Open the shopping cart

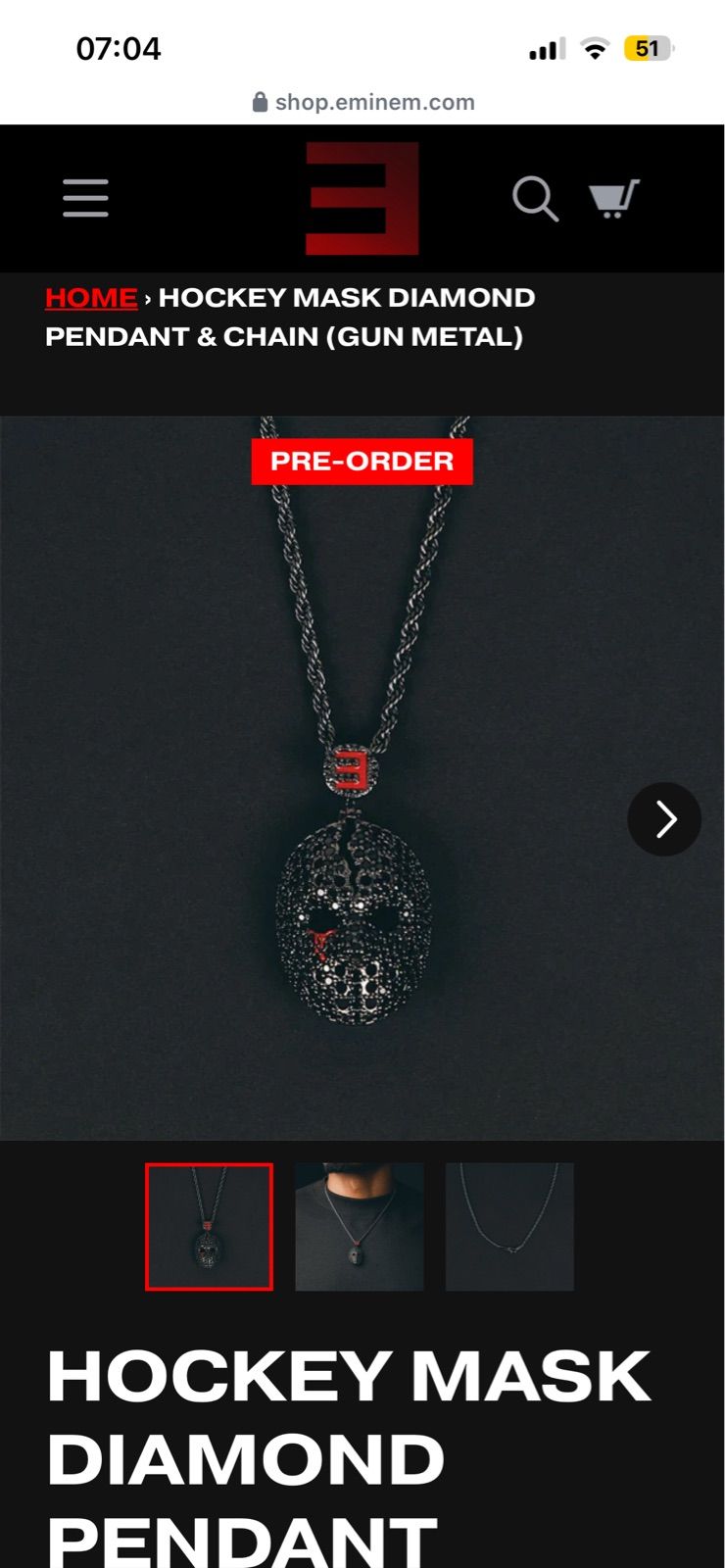tap(614, 199)
